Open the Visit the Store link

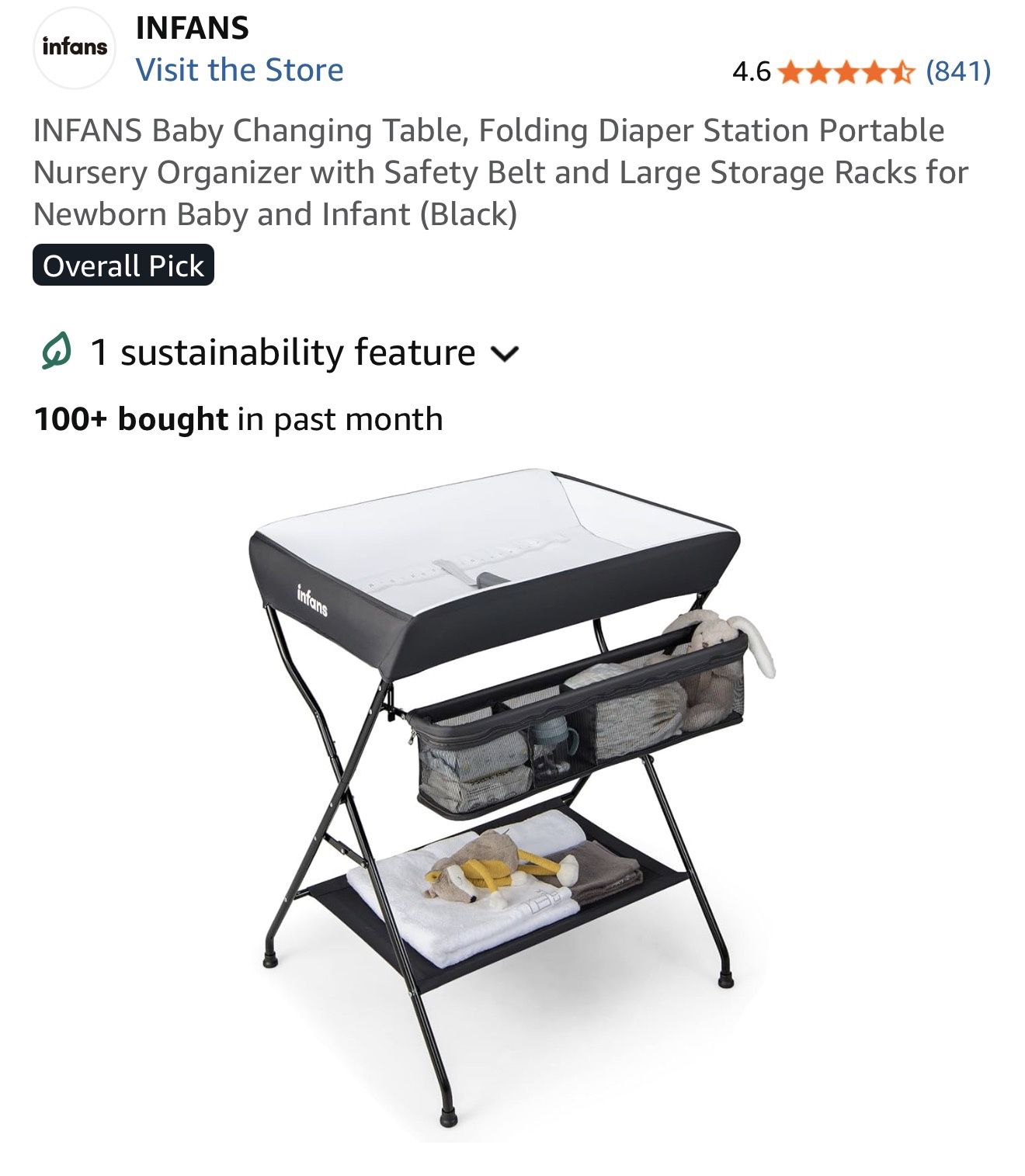[x=238, y=70]
